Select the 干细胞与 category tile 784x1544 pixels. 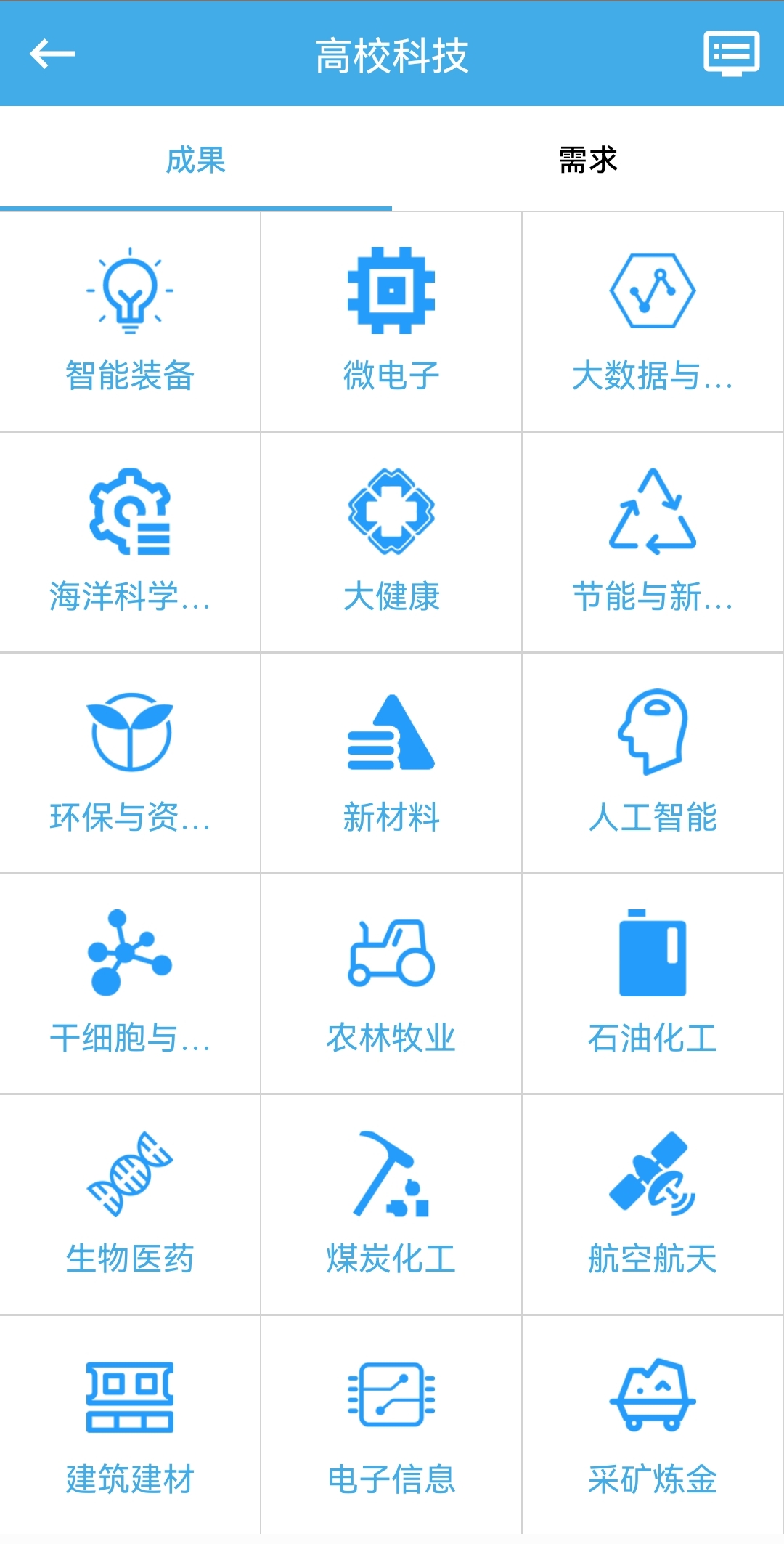[x=130, y=984]
